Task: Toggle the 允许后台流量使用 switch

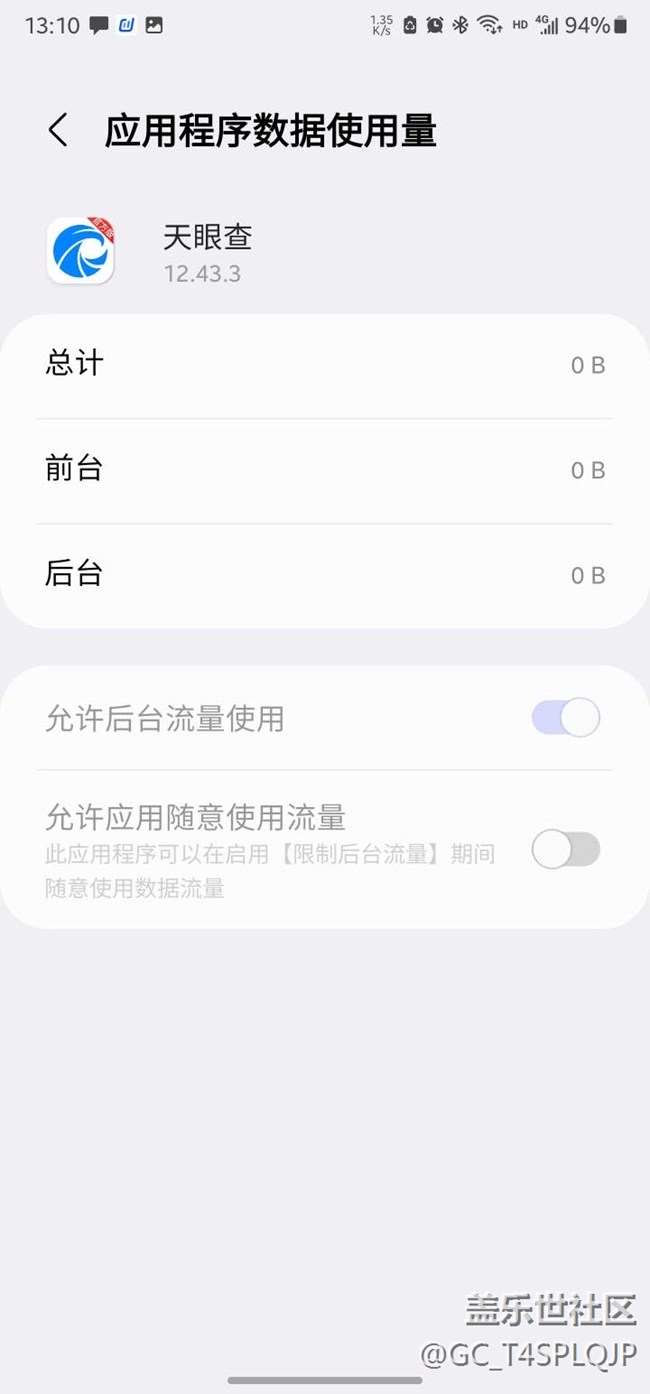Action: [565, 718]
